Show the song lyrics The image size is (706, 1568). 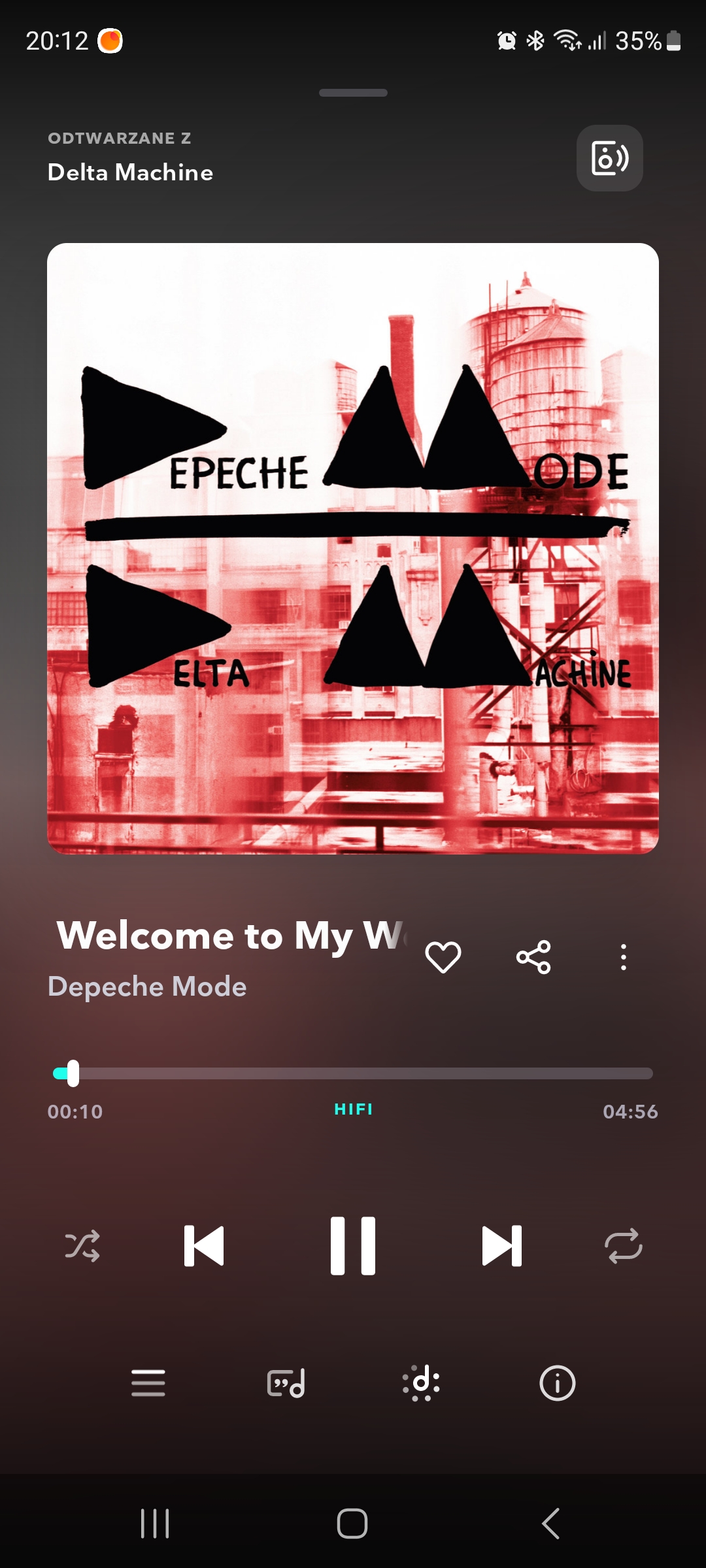(x=286, y=1383)
